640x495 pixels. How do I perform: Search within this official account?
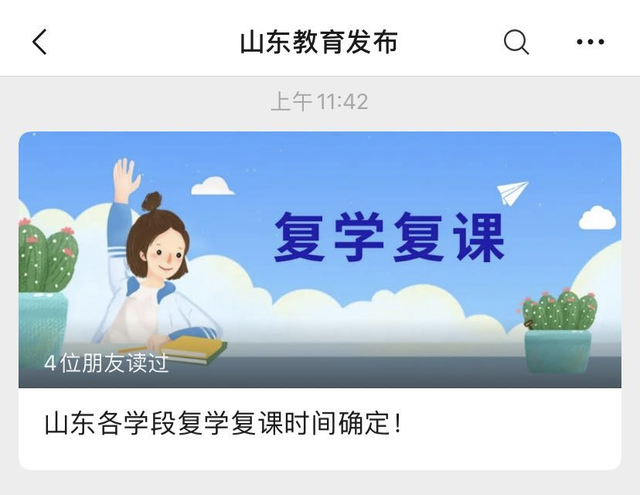coord(516,42)
